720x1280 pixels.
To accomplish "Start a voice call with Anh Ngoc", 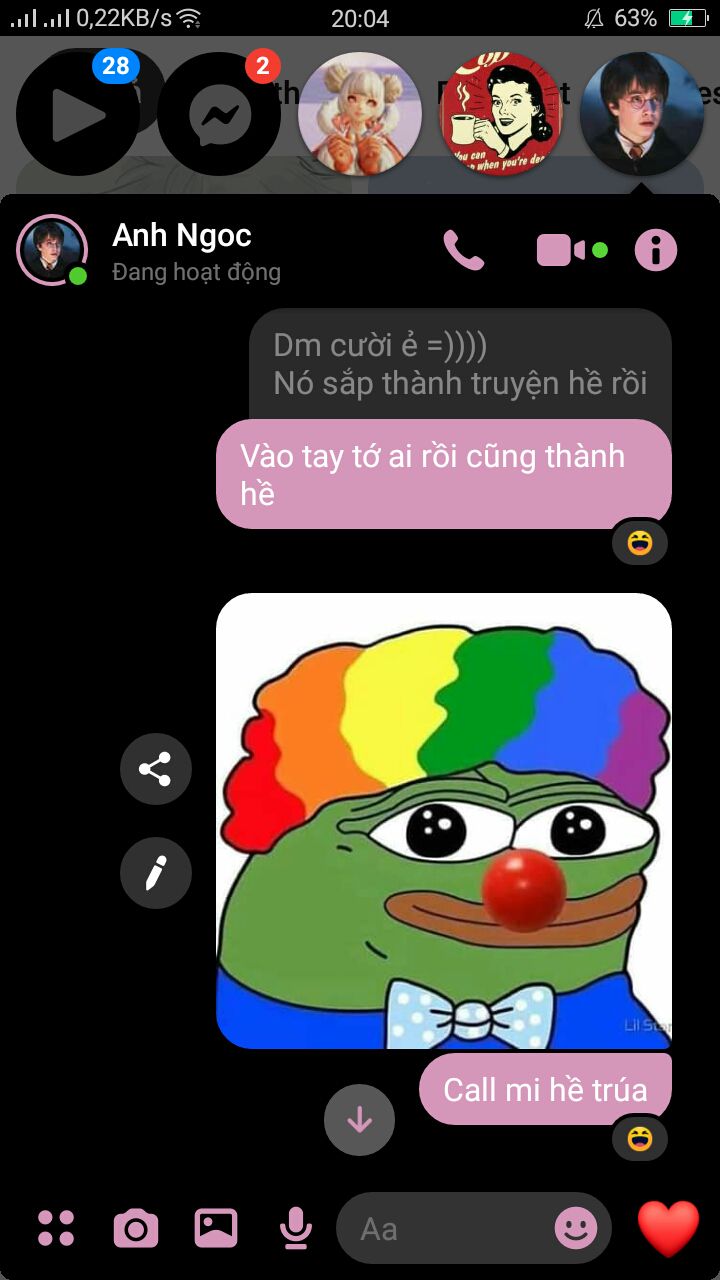I will pyautogui.click(x=463, y=250).
